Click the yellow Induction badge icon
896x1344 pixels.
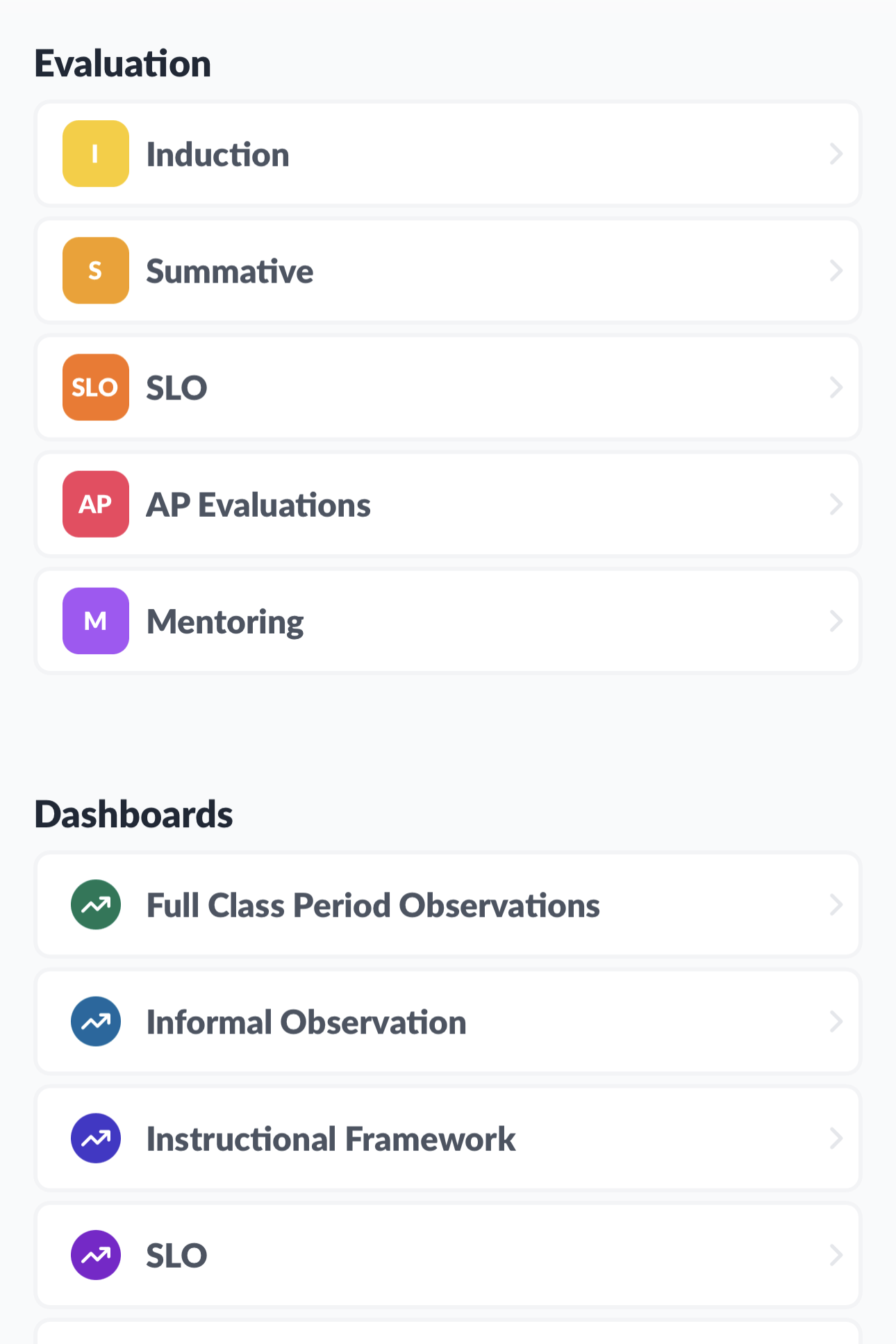(95, 154)
